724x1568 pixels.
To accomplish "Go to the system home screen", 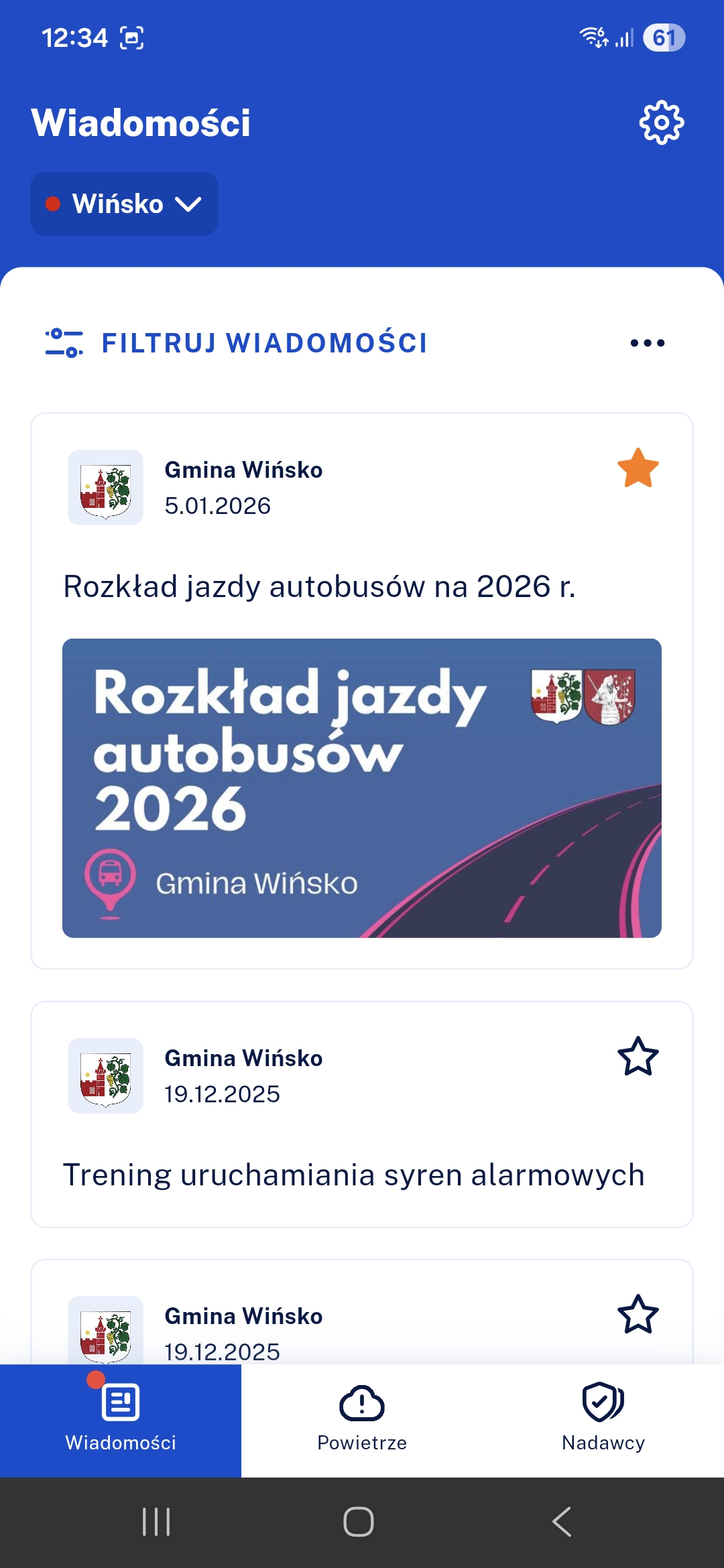I will (359, 1522).
